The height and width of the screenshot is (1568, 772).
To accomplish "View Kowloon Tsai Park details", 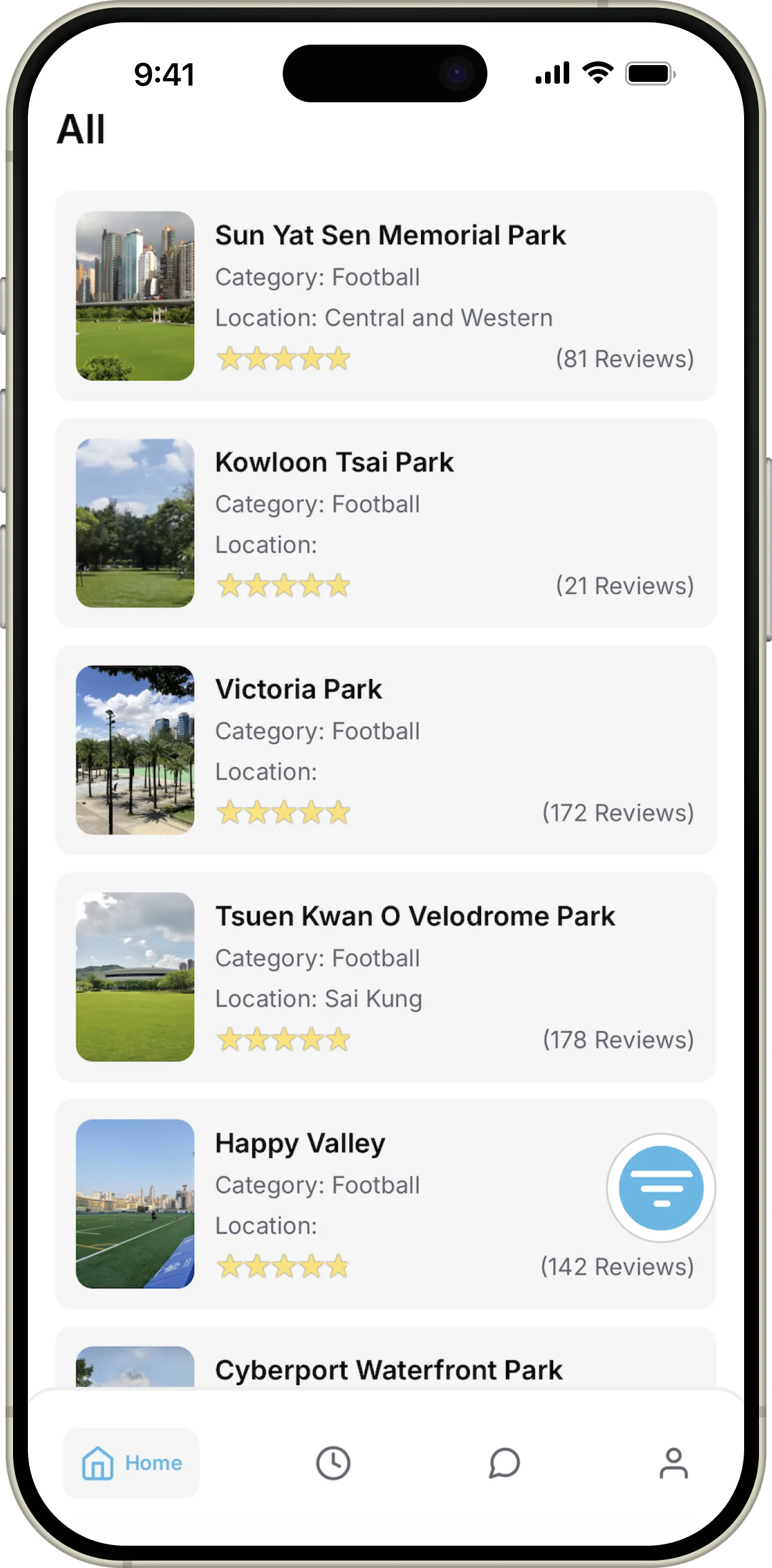I will point(386,523).
